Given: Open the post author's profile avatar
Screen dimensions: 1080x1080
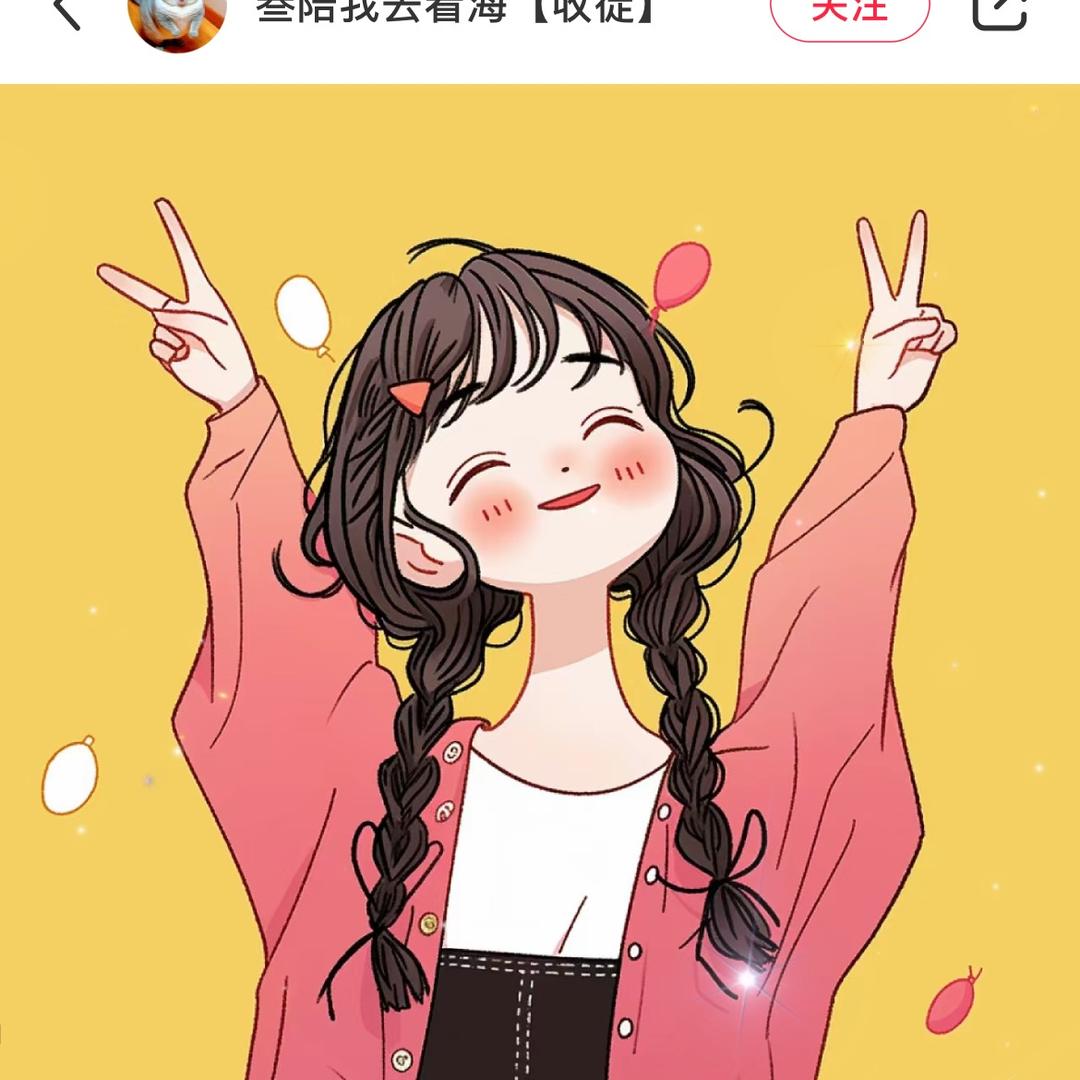Looking at the screenshot, I should (177, 18).
